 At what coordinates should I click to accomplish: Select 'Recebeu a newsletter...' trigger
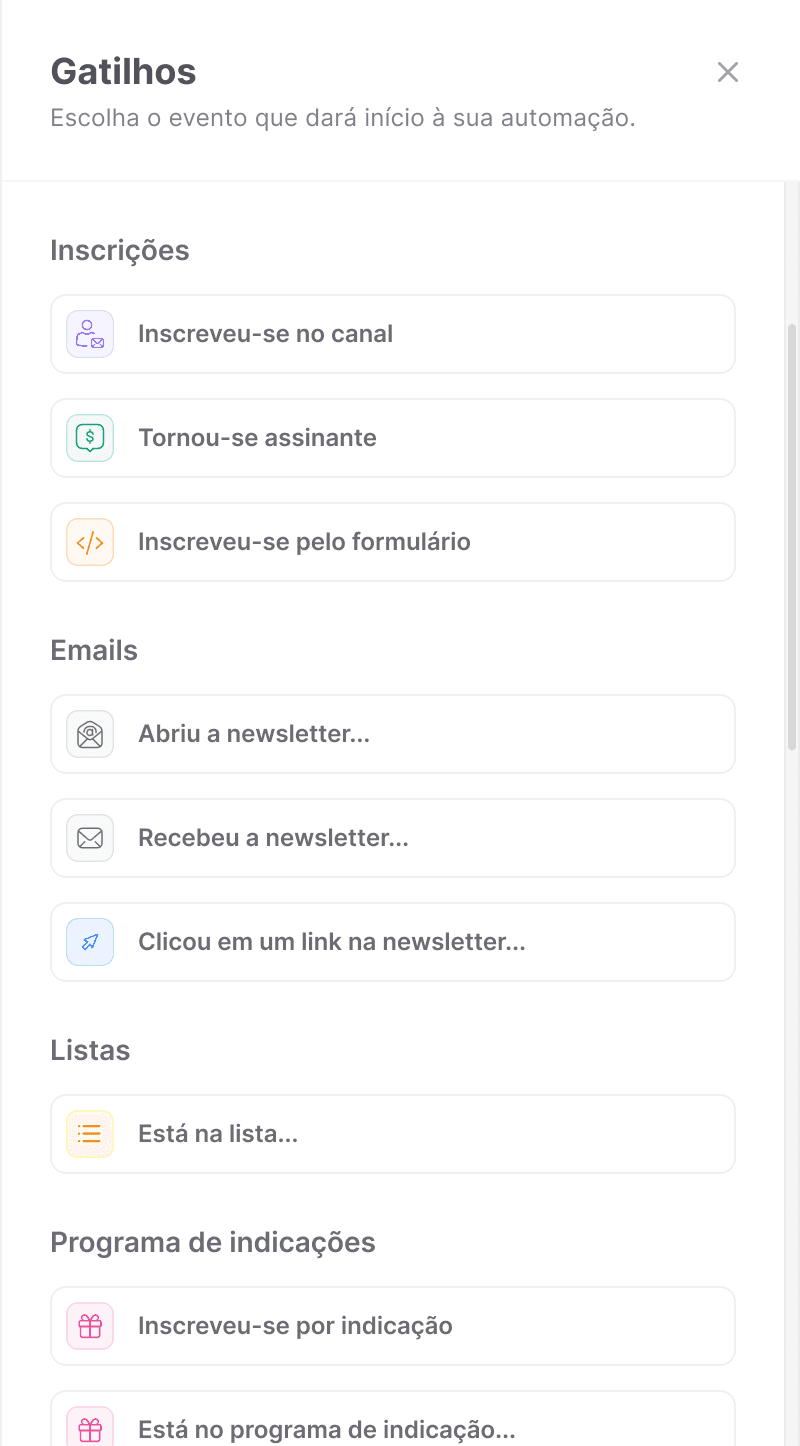click(392, 838)
